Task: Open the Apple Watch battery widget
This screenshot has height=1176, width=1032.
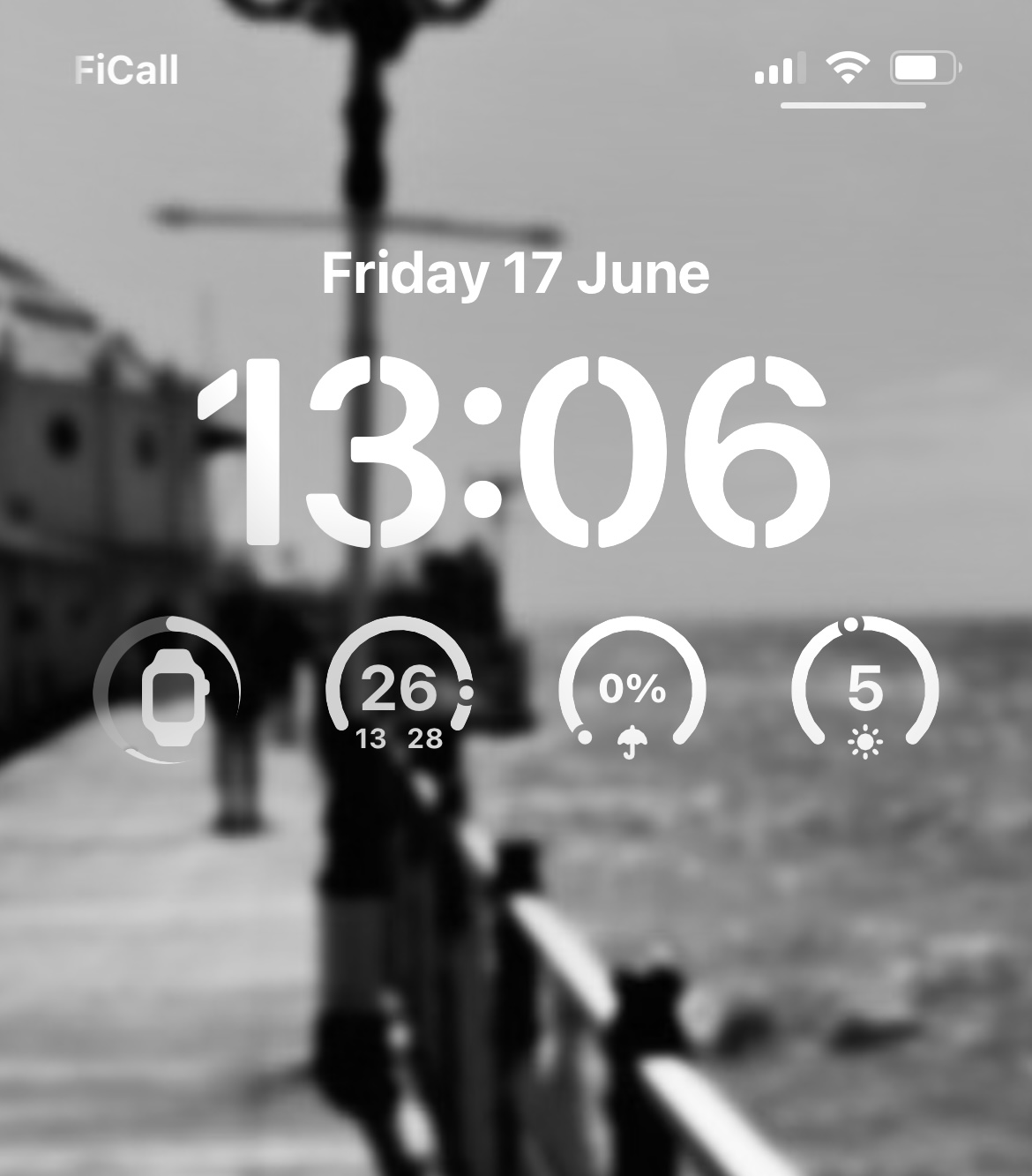Action: click(168, 690)
